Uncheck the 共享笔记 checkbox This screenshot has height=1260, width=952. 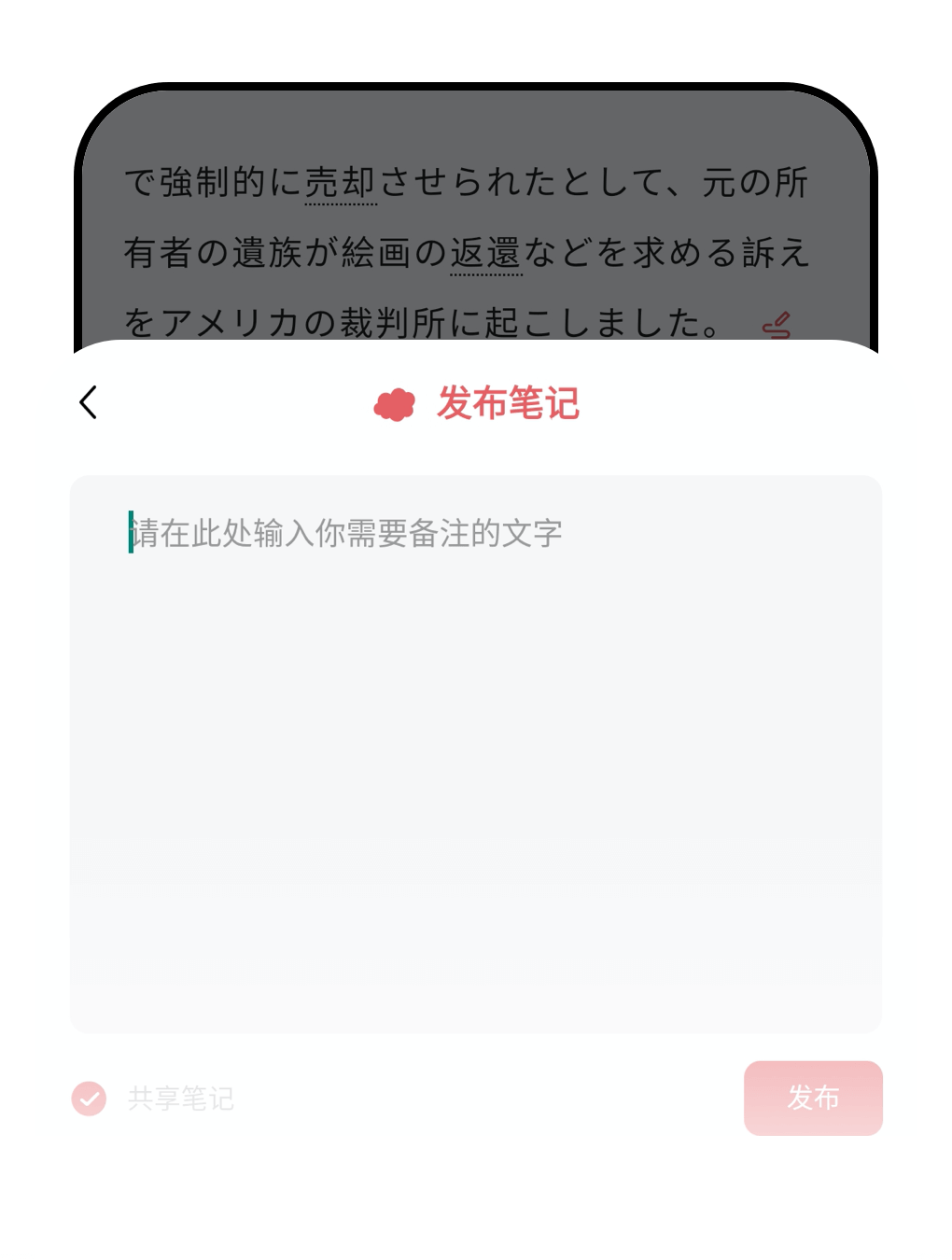90,1099
